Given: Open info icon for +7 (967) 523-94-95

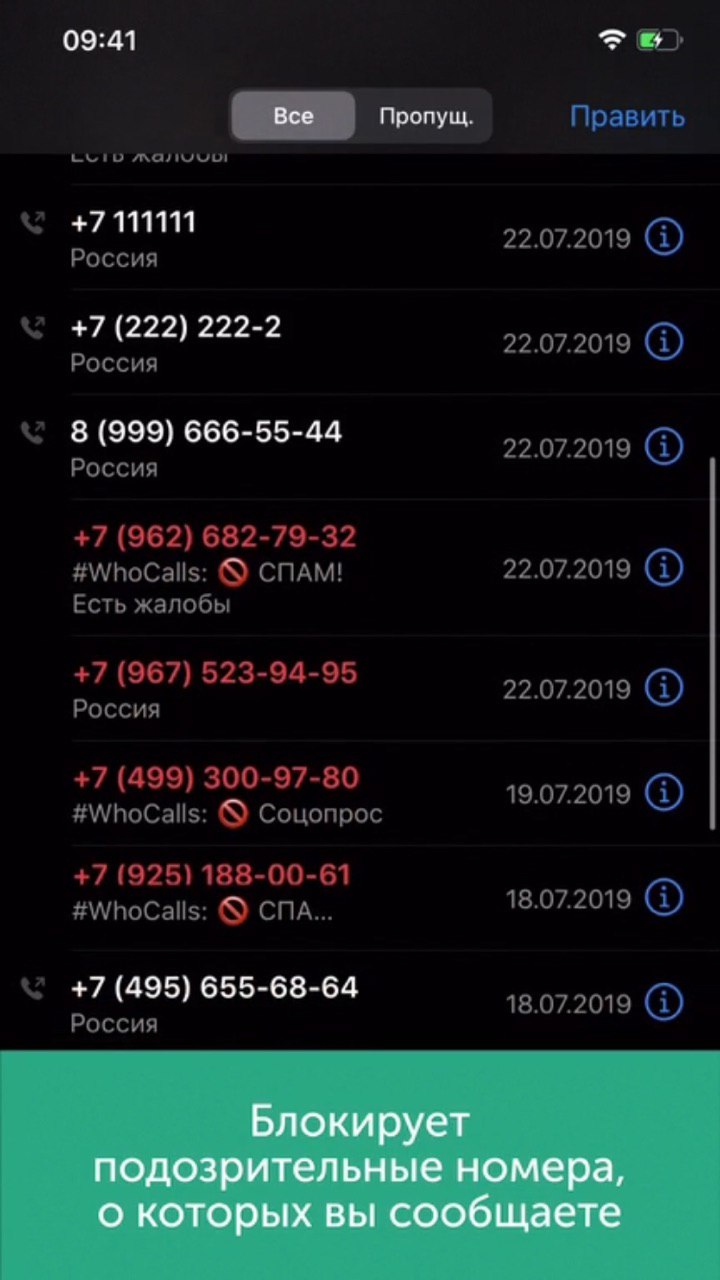Looking at the screenshot, I should (663, 688).
